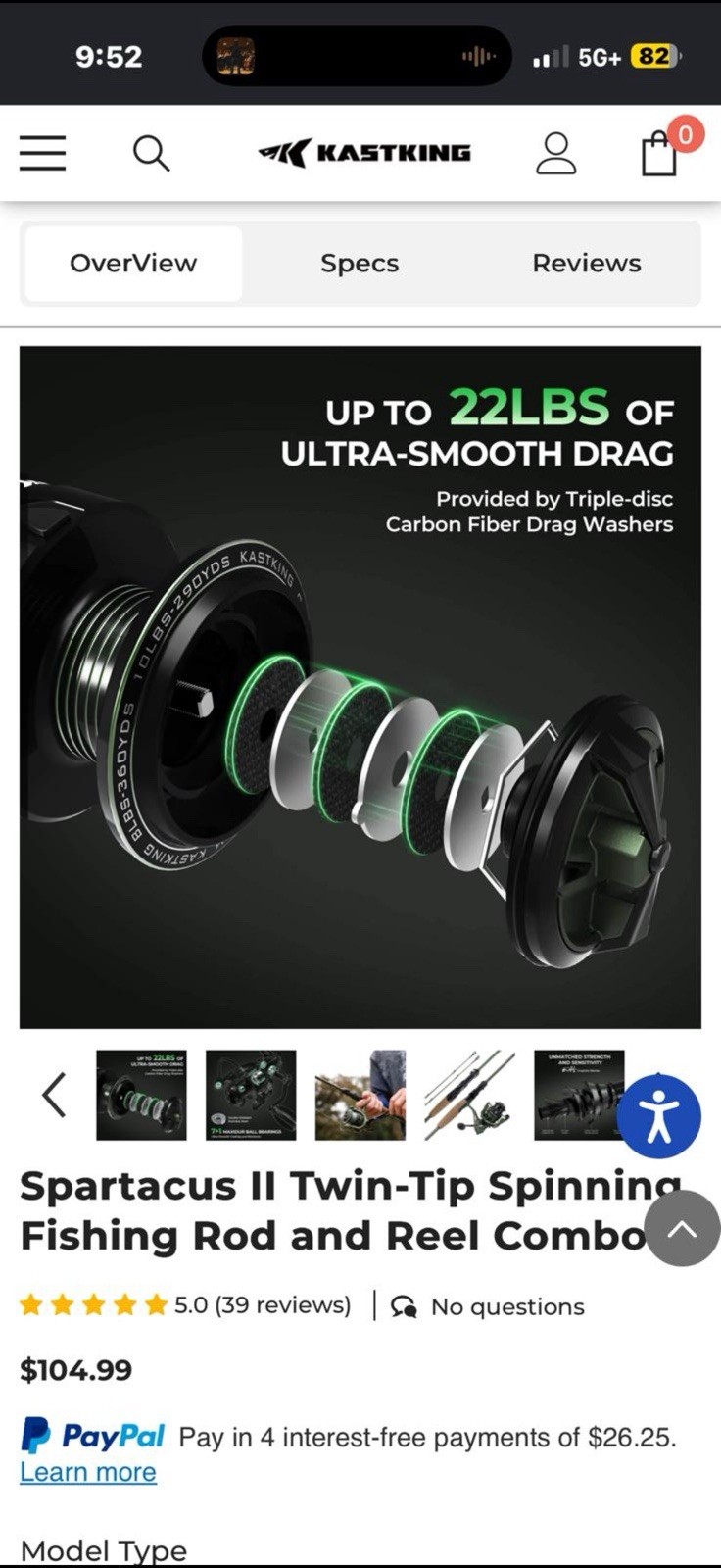Tap PayPal Learn more link

point(88,1472)
